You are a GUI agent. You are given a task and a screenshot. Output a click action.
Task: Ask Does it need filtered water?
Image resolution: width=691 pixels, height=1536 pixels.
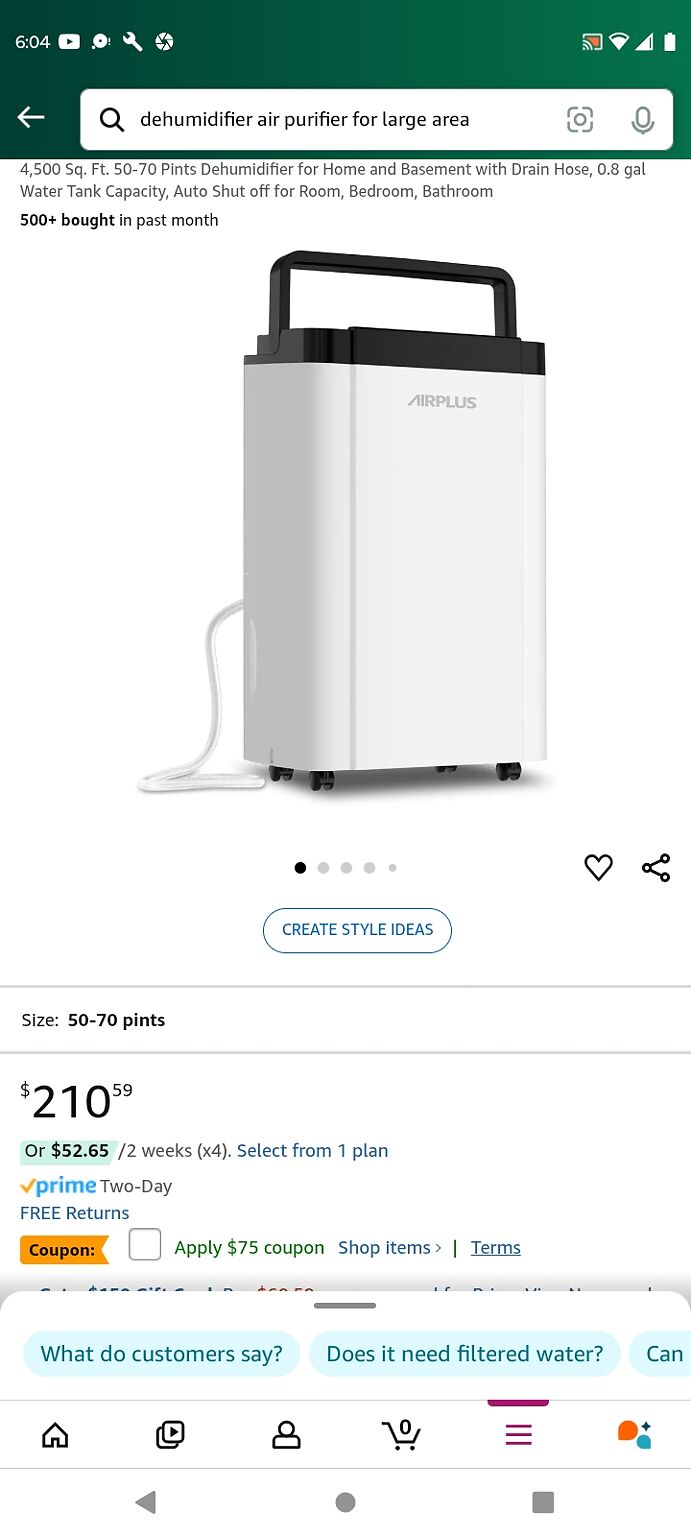pyautogui.click(x=465, y=1354)
